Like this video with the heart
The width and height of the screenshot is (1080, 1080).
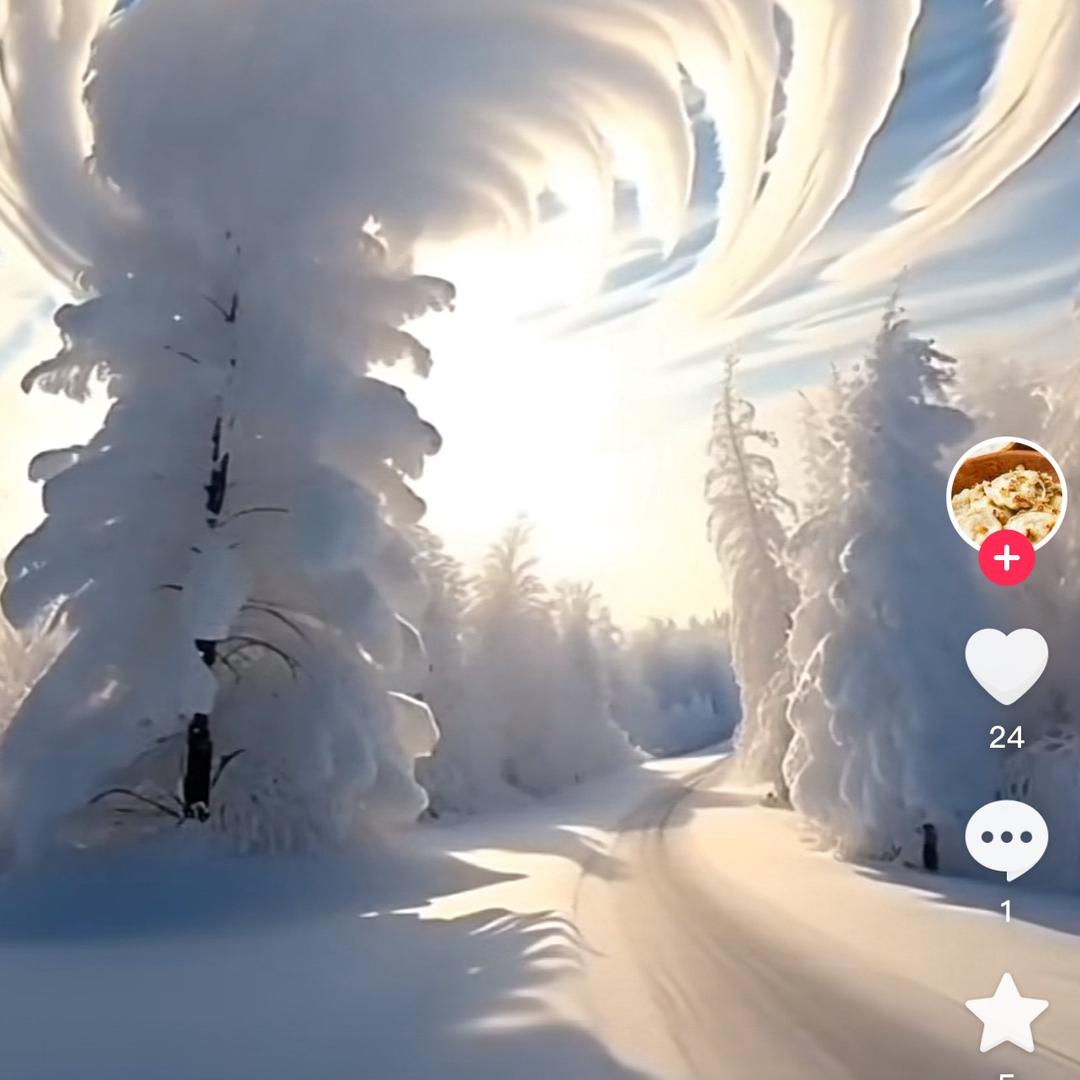coord(1006,664)
